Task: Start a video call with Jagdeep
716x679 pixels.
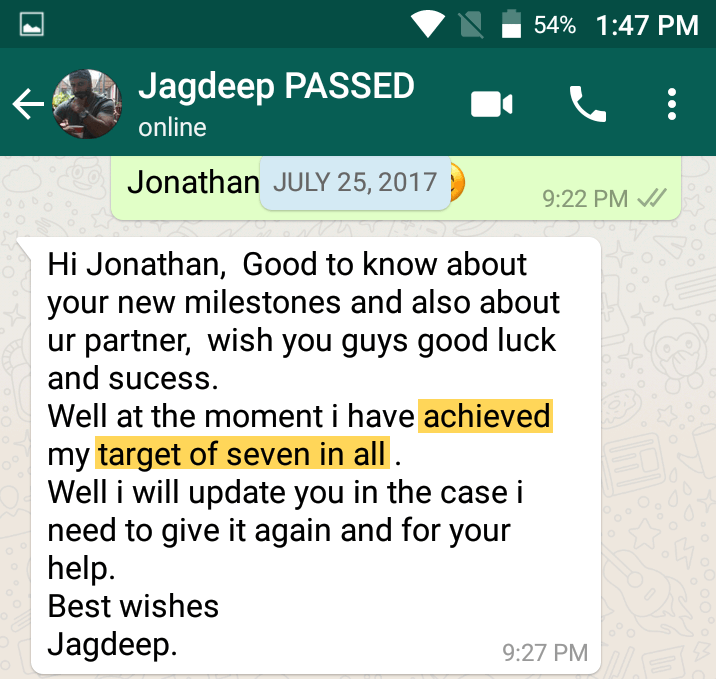Action: click(492, 104)
